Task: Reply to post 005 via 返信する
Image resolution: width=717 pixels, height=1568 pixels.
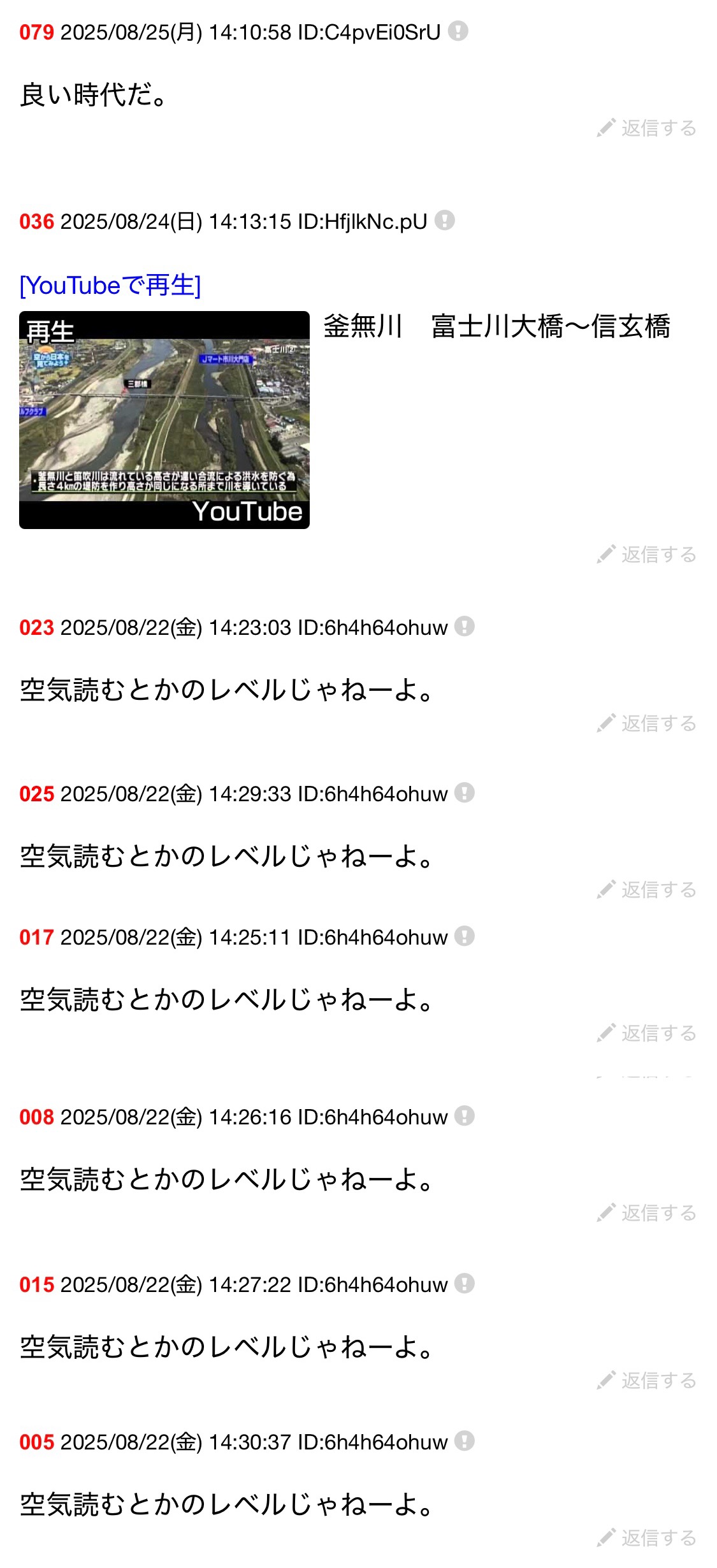Action: coord(647,1538)
